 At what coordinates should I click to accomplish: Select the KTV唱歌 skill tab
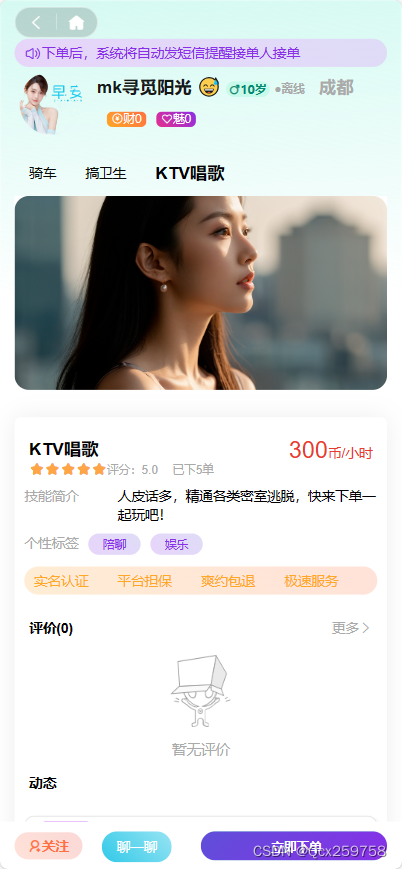click(x=190, y=173)
